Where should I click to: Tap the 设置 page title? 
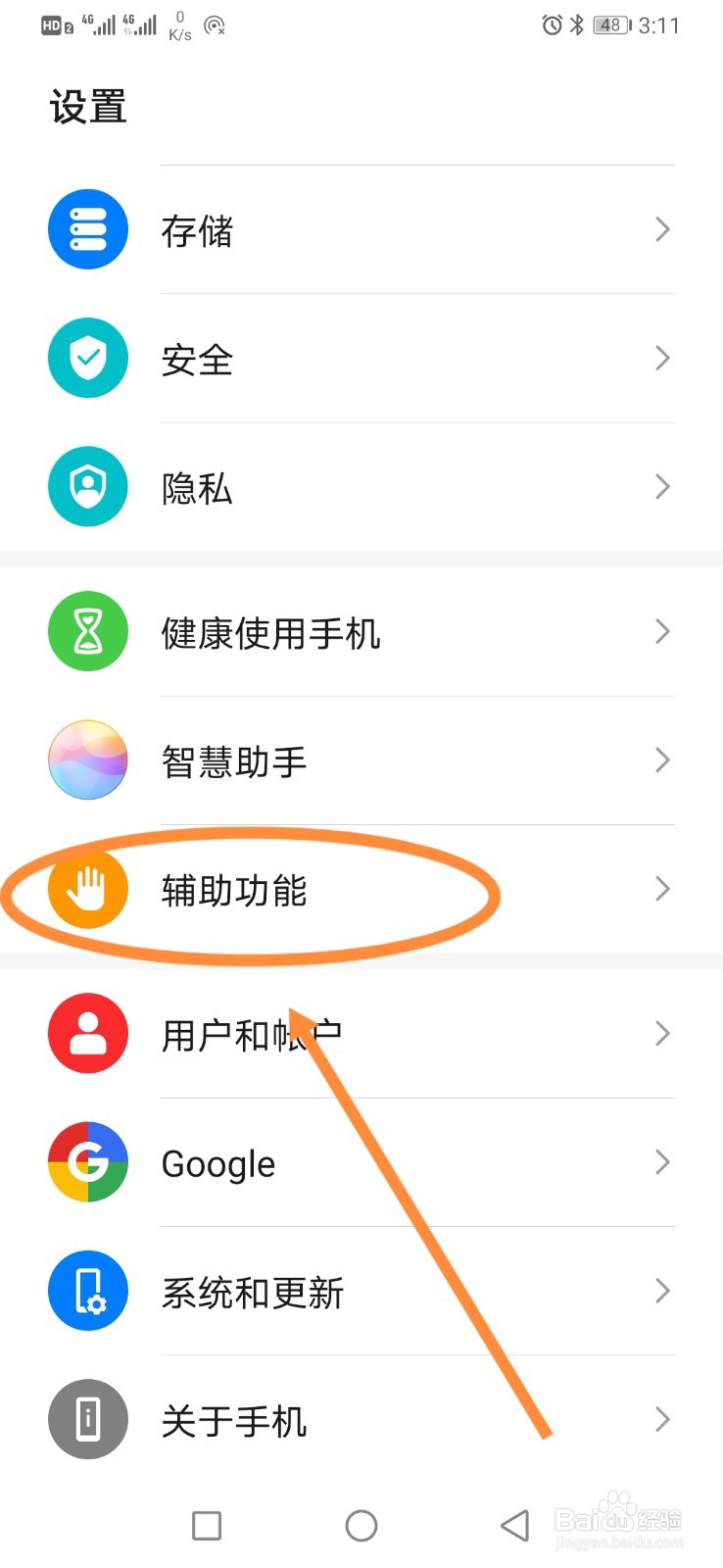88,105
